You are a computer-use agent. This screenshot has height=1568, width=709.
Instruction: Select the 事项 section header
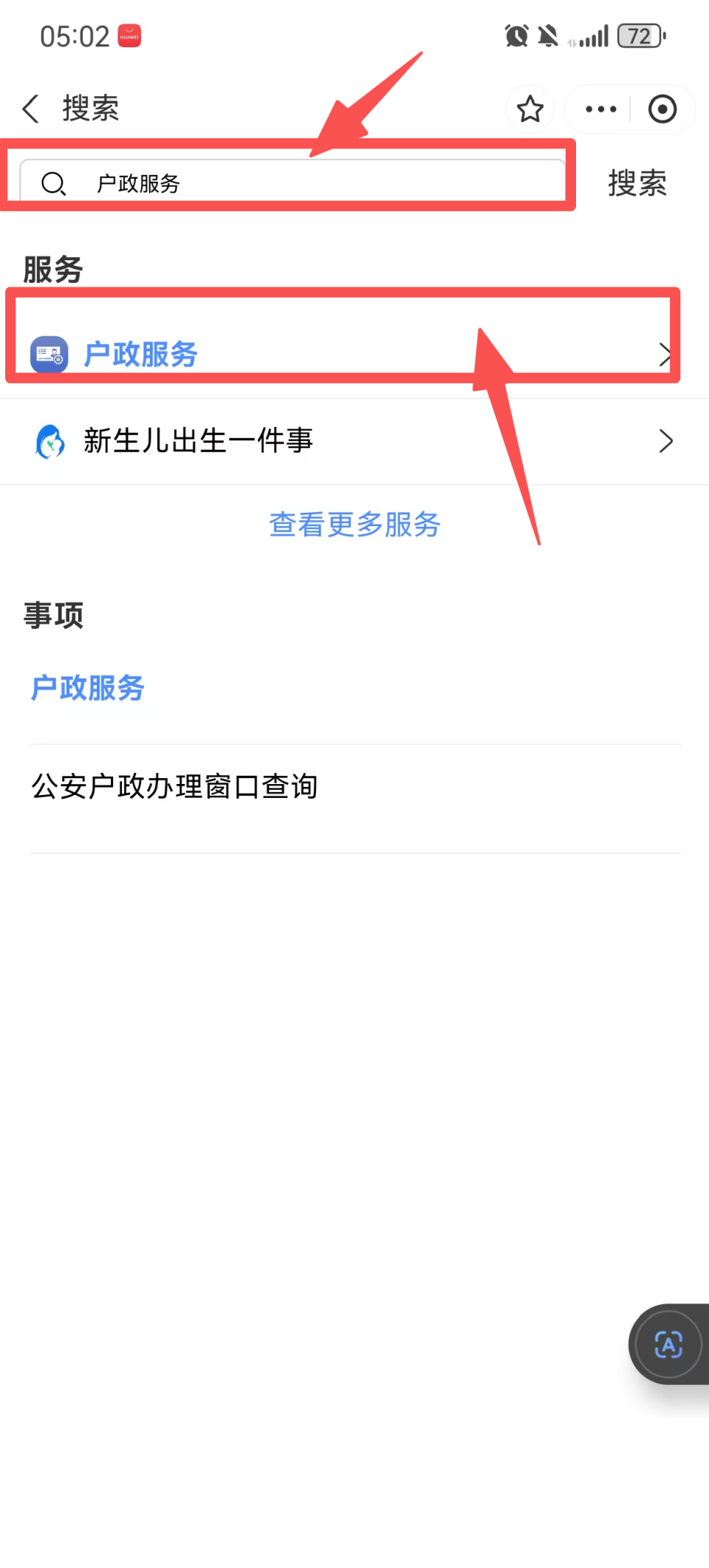click(55, 614)
